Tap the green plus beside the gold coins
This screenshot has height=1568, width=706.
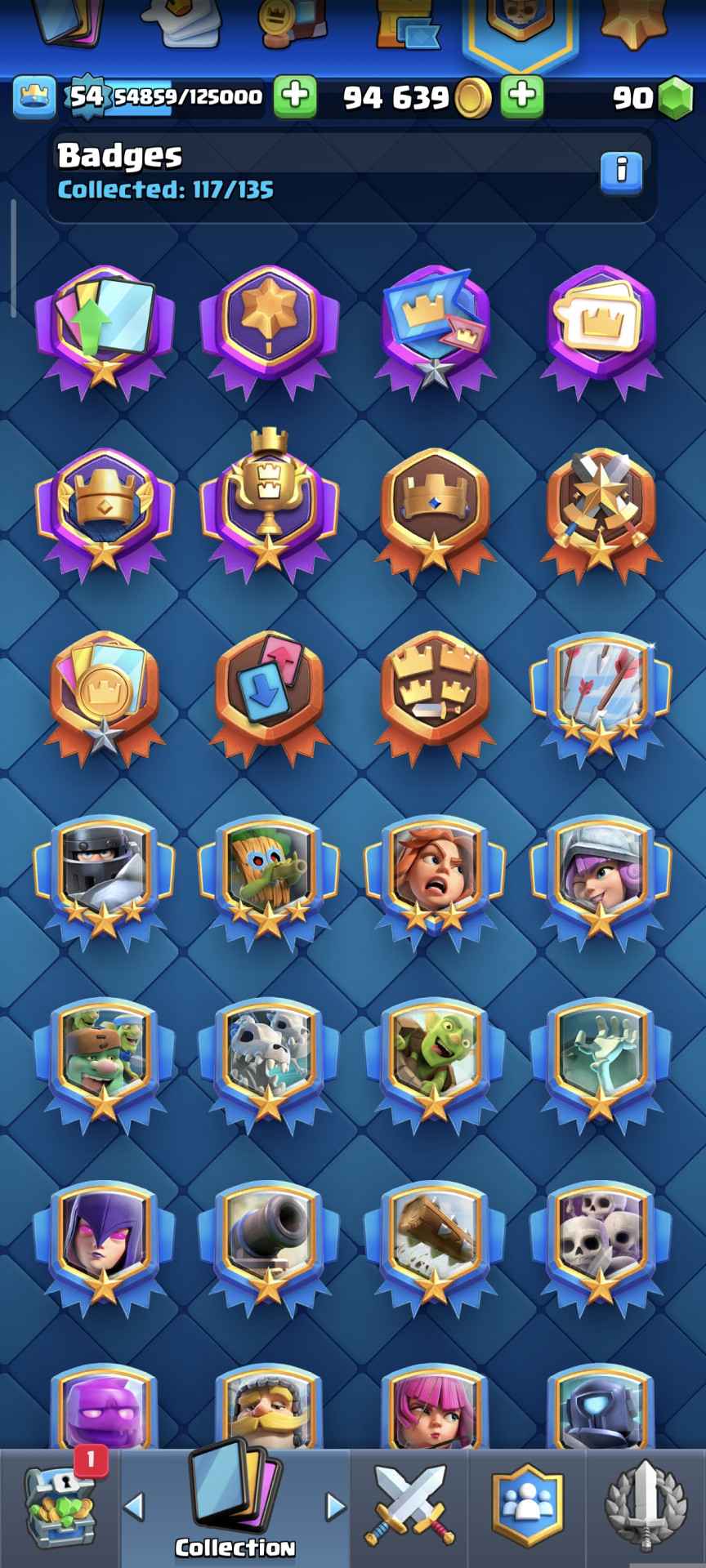(x=522, y=96)
